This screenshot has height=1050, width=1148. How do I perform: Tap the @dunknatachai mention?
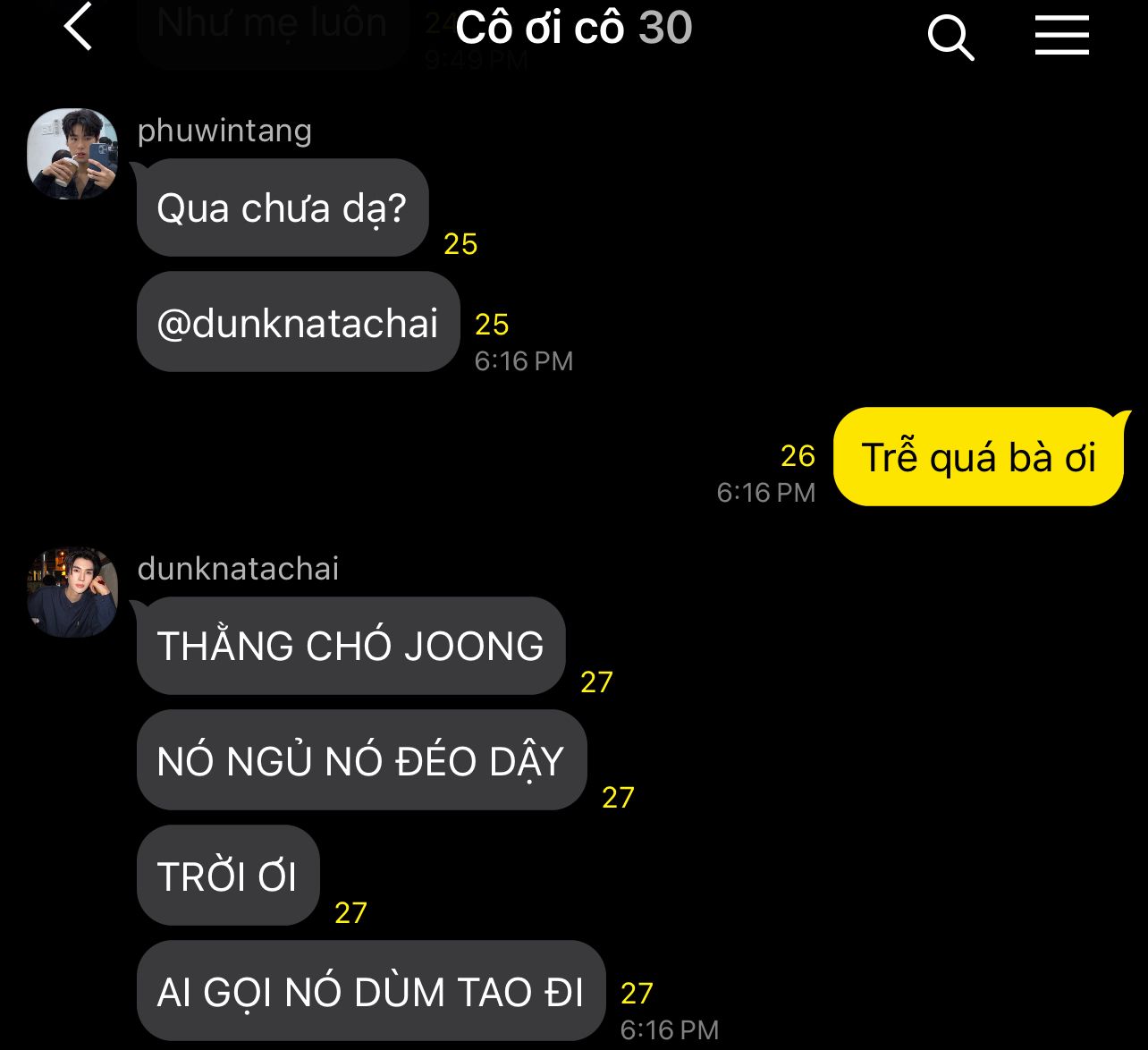coord(298,323)
